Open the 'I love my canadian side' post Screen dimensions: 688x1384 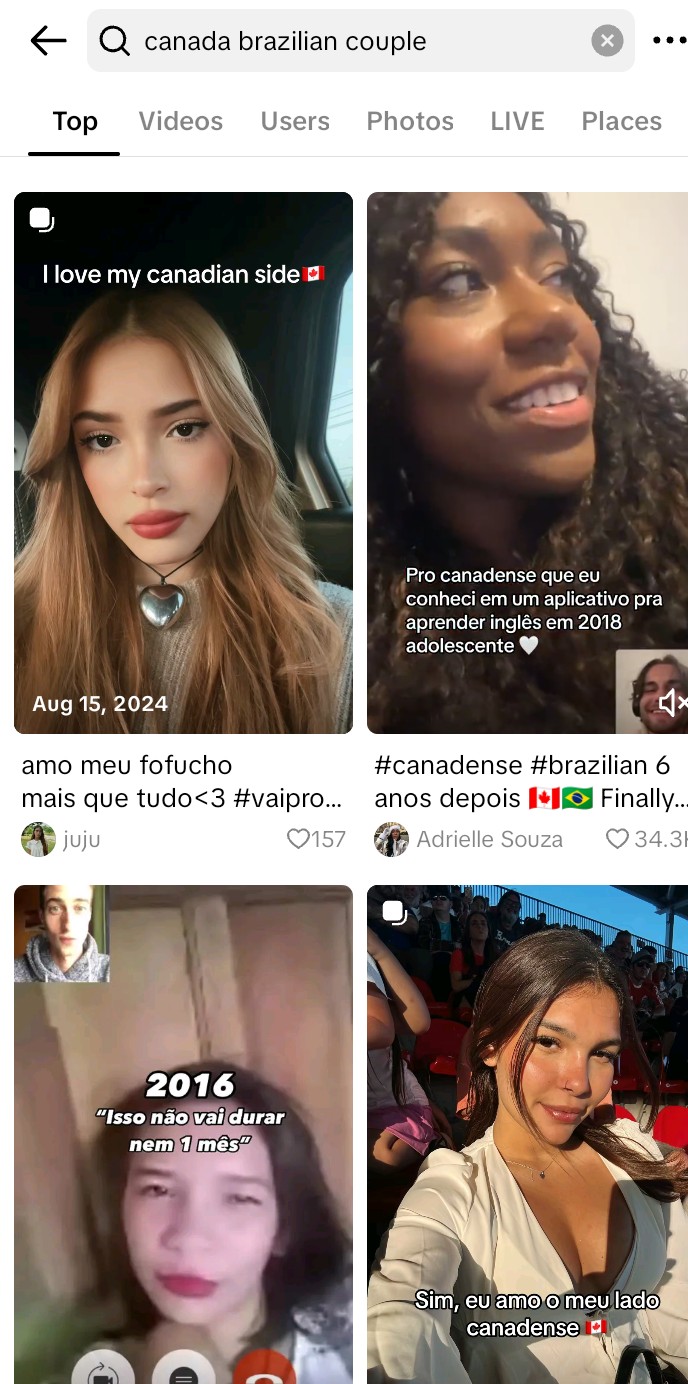[183, 463]
